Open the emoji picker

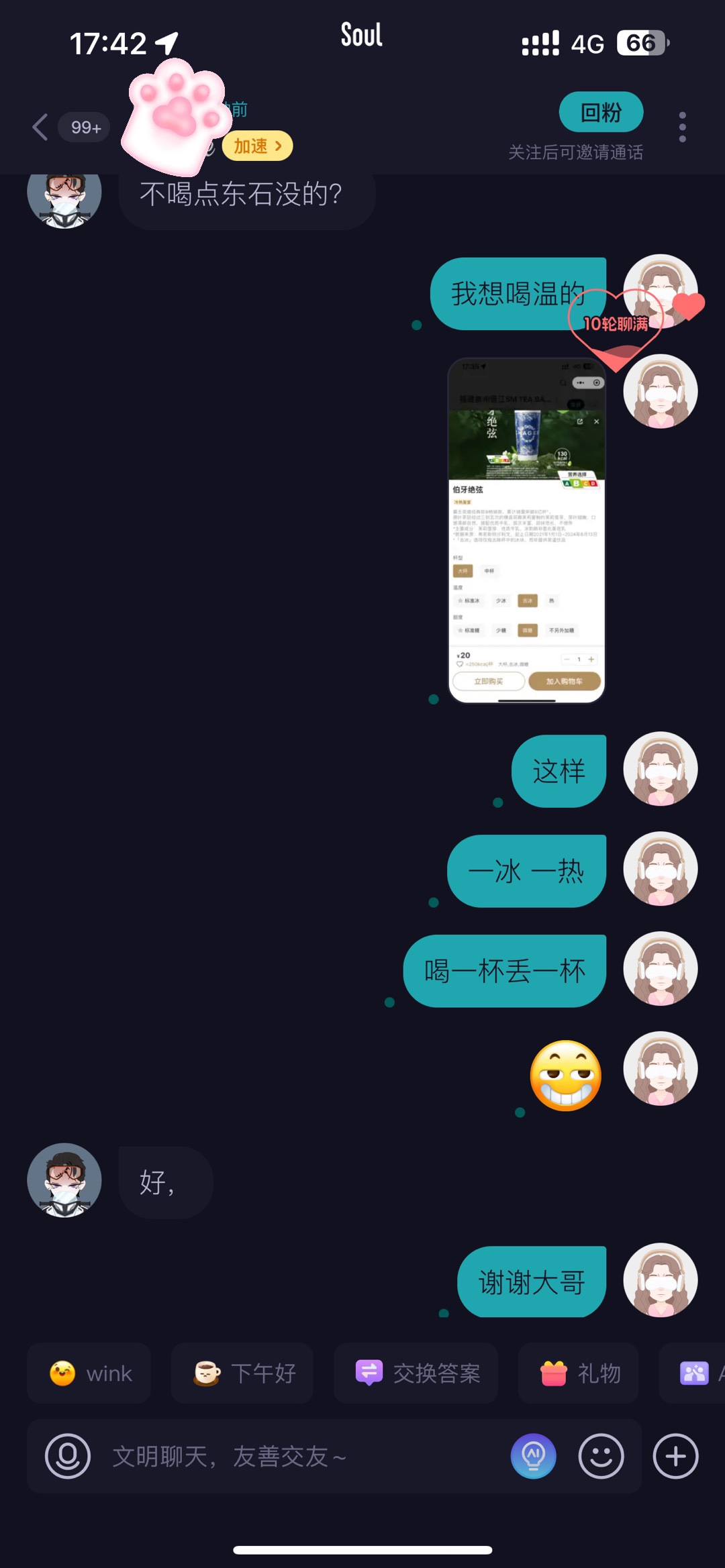coord(601,1456)
